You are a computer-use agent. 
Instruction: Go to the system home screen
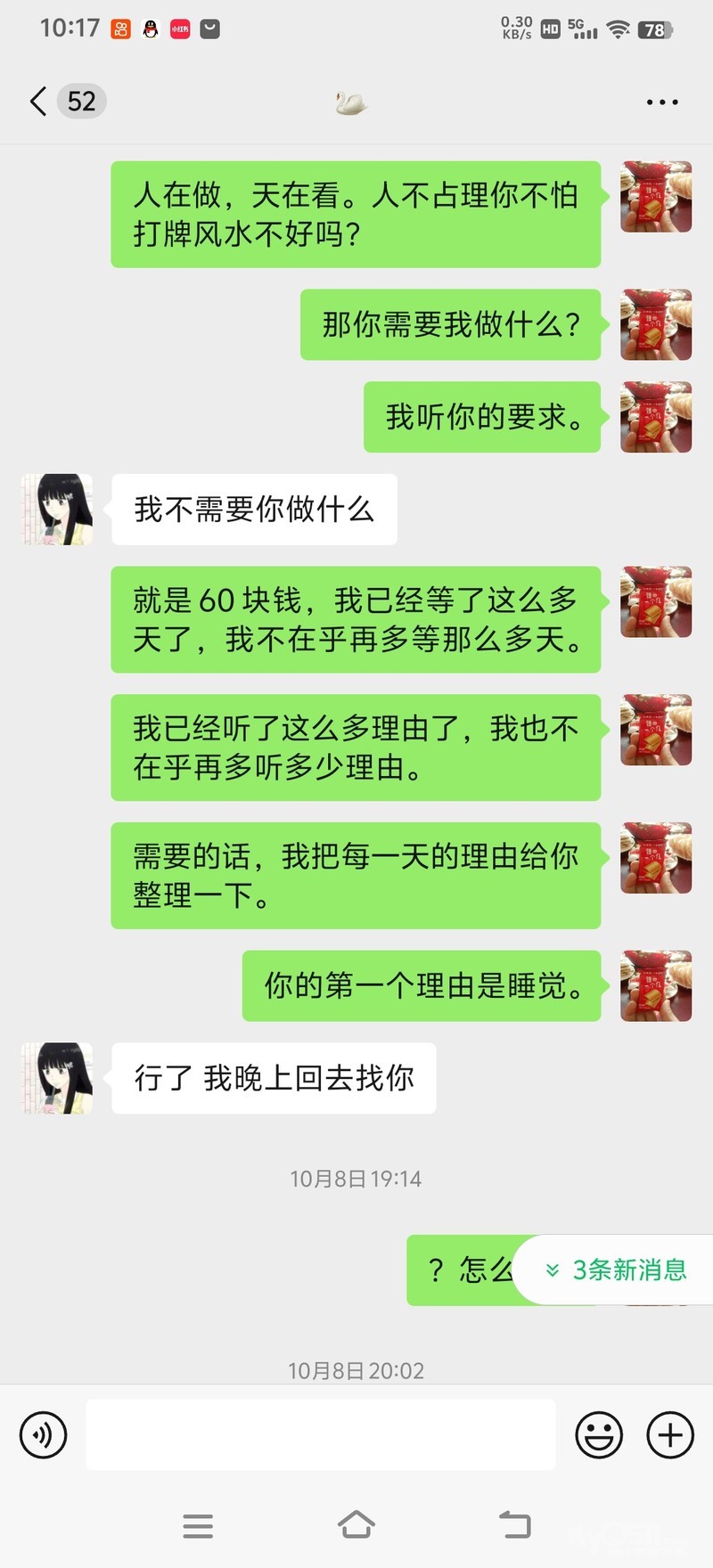(356, 1525)
